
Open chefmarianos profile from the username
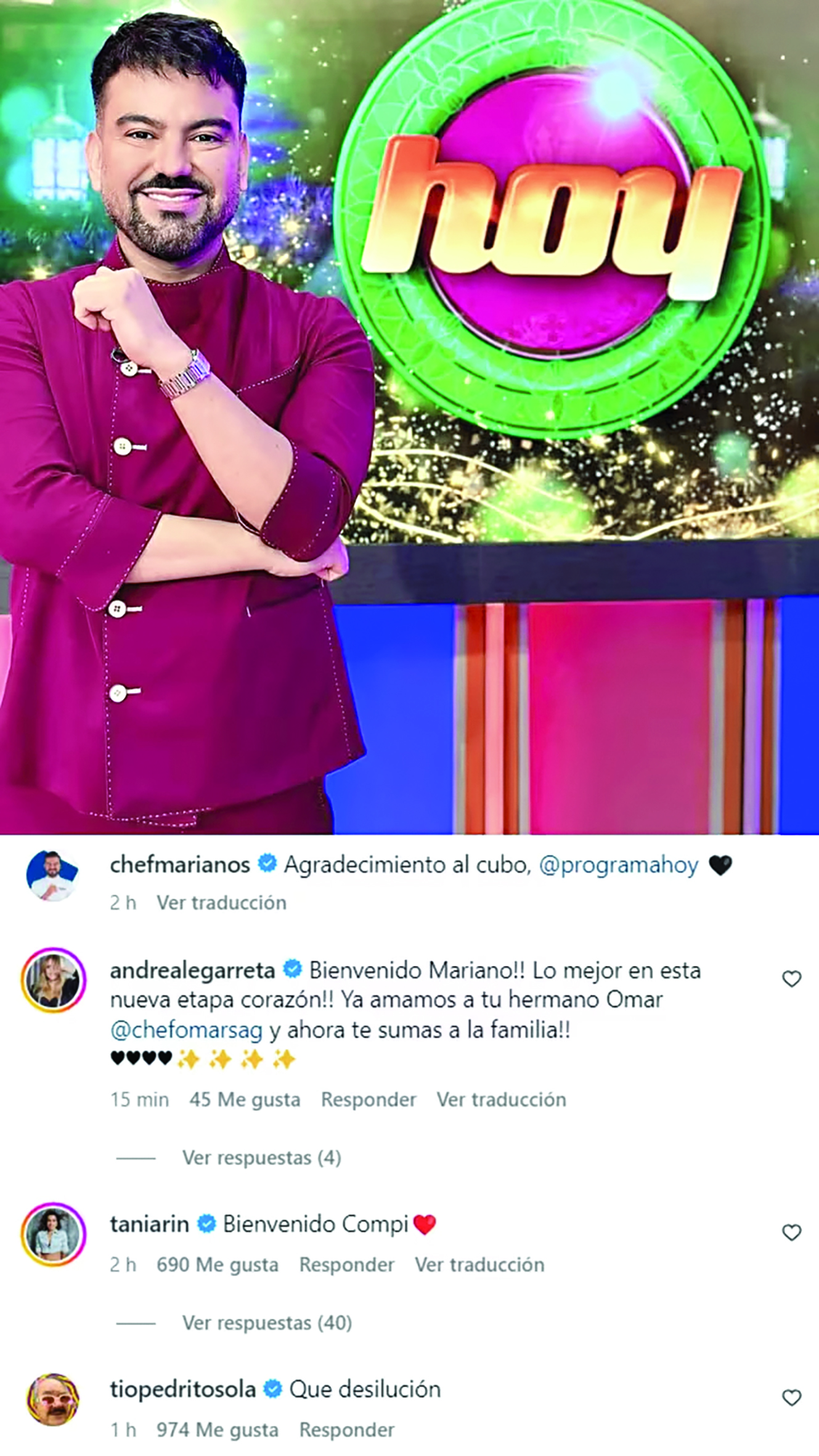(180, 865)
